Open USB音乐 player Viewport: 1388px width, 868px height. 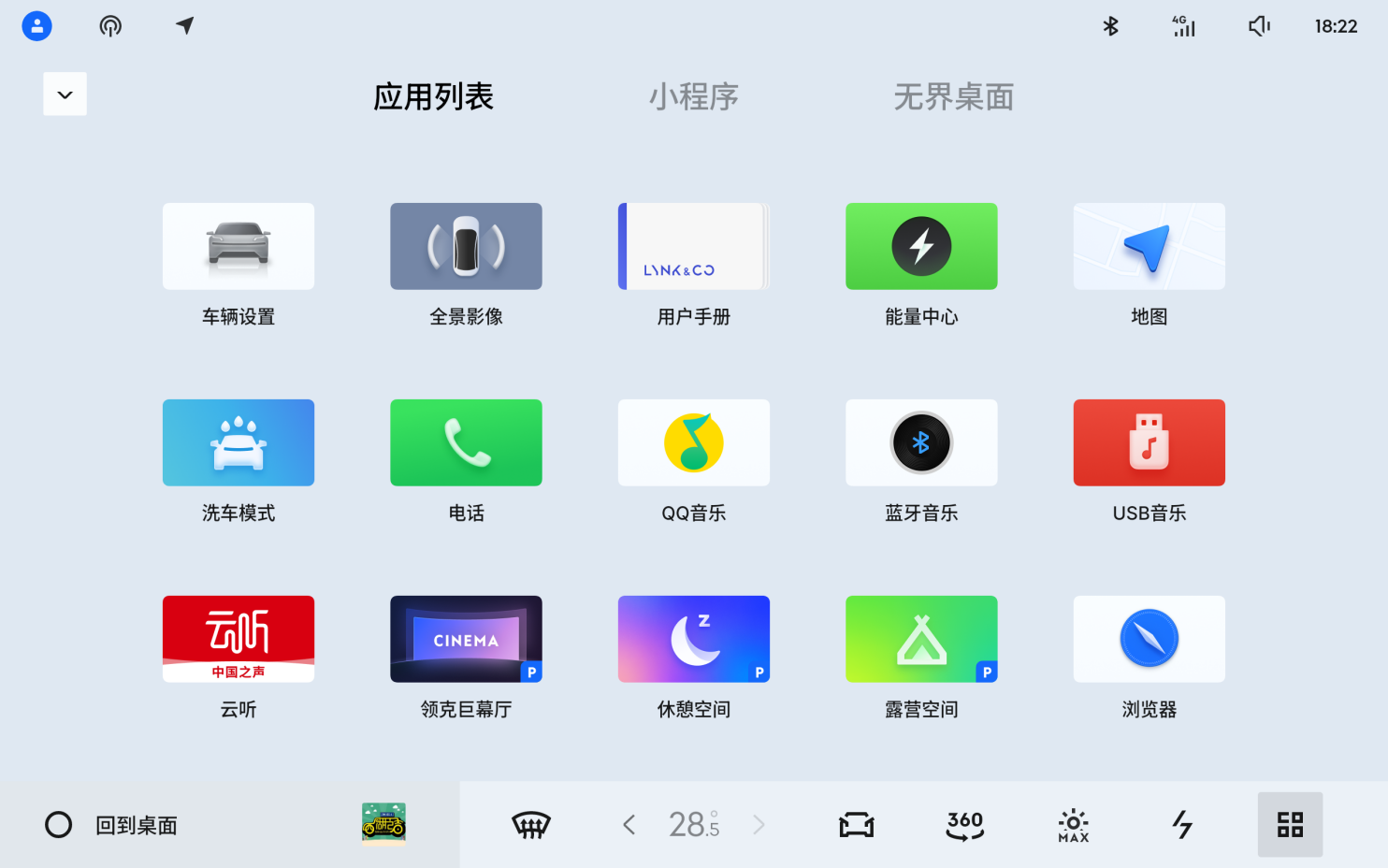coord(1149,442)
